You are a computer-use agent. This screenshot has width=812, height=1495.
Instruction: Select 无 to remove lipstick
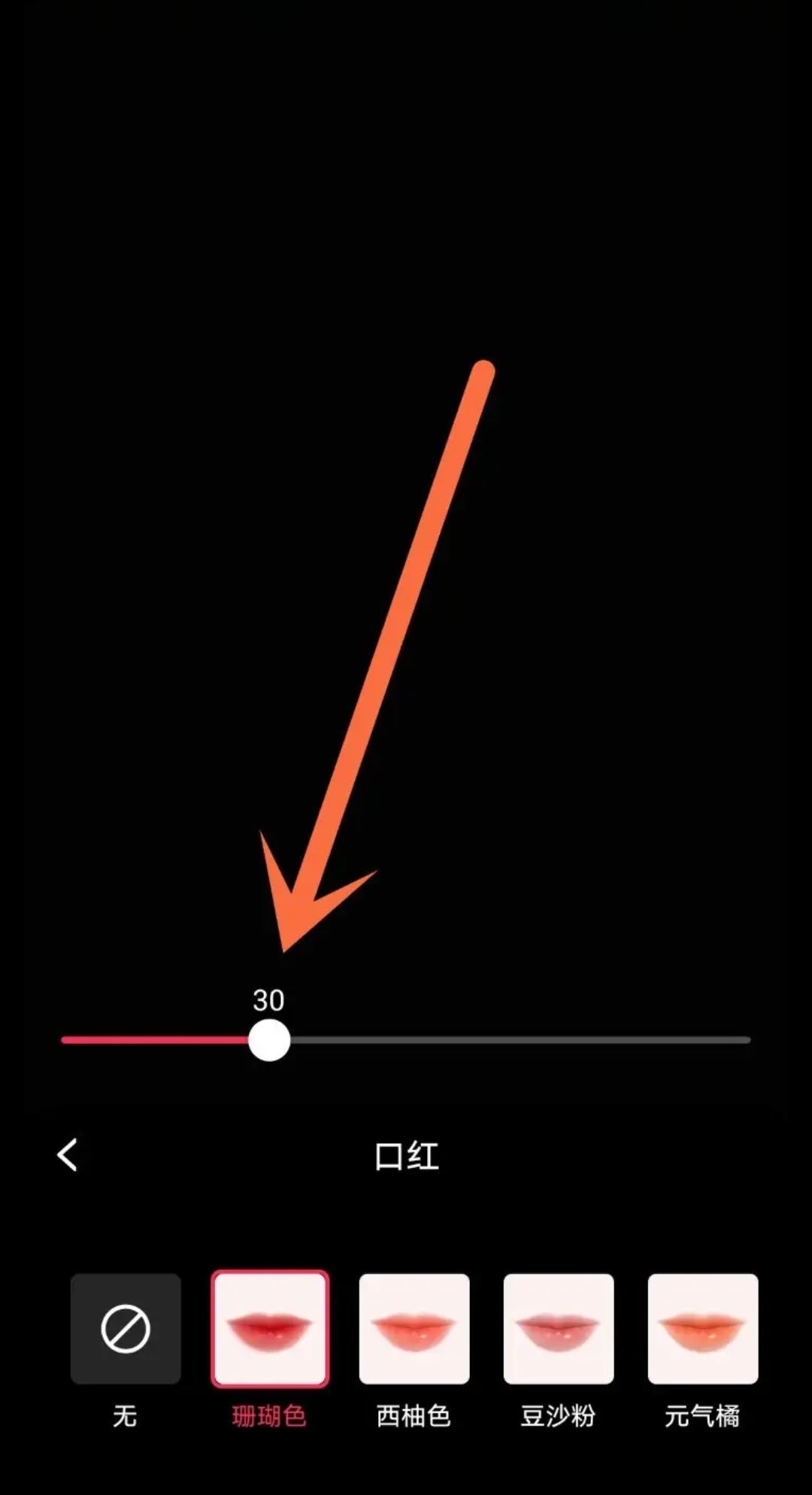pos(126,1329)
